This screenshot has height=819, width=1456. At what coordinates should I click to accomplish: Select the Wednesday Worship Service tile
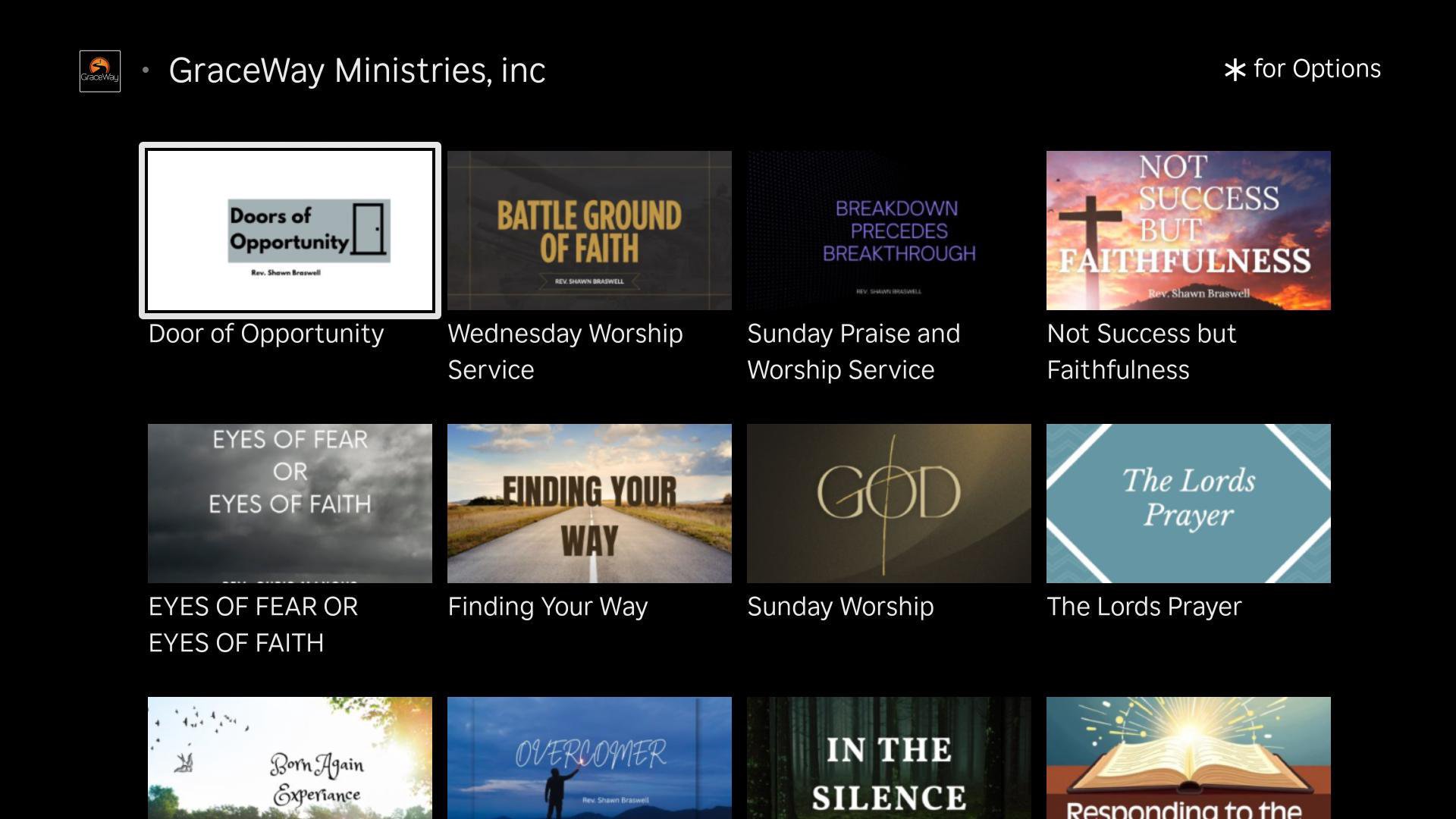589,231
